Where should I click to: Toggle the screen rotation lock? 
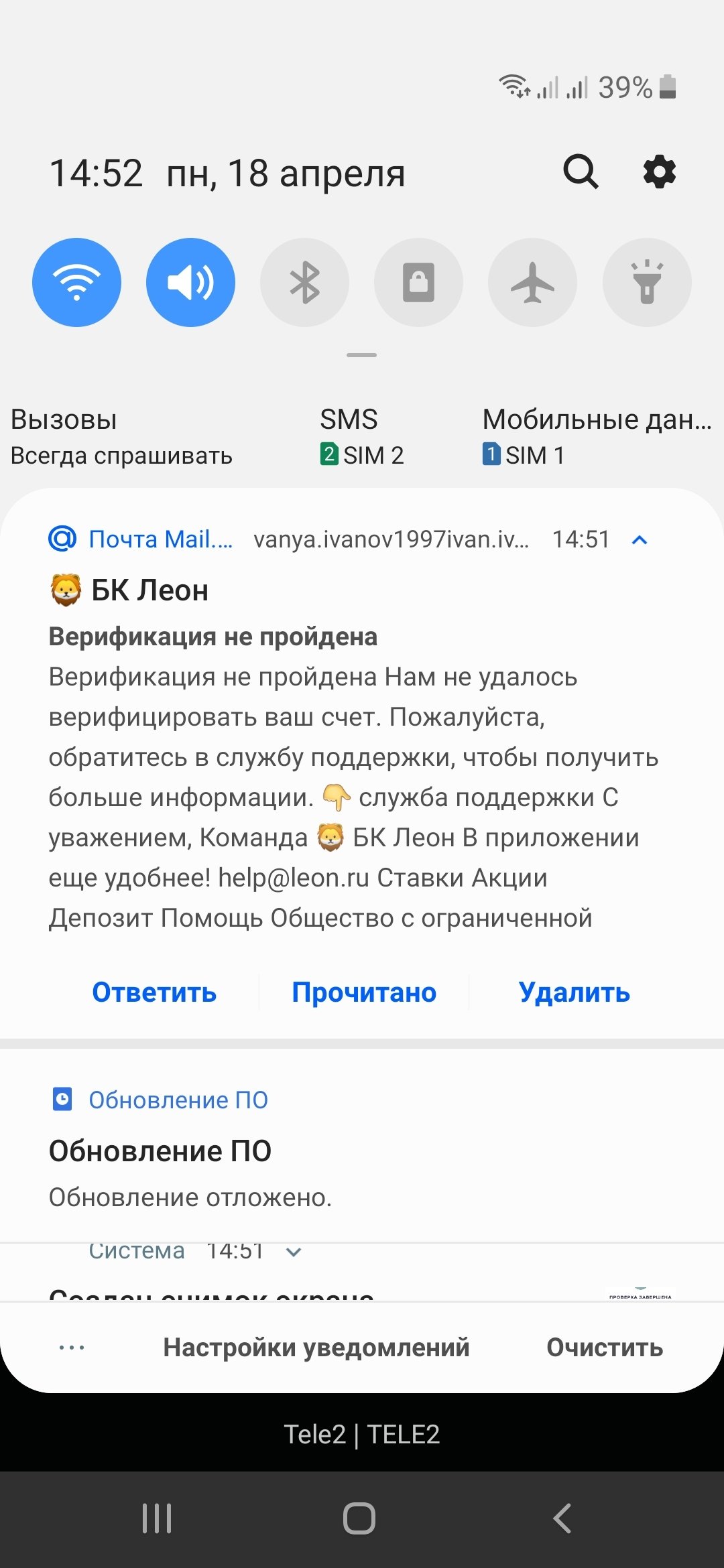point(418,282)
